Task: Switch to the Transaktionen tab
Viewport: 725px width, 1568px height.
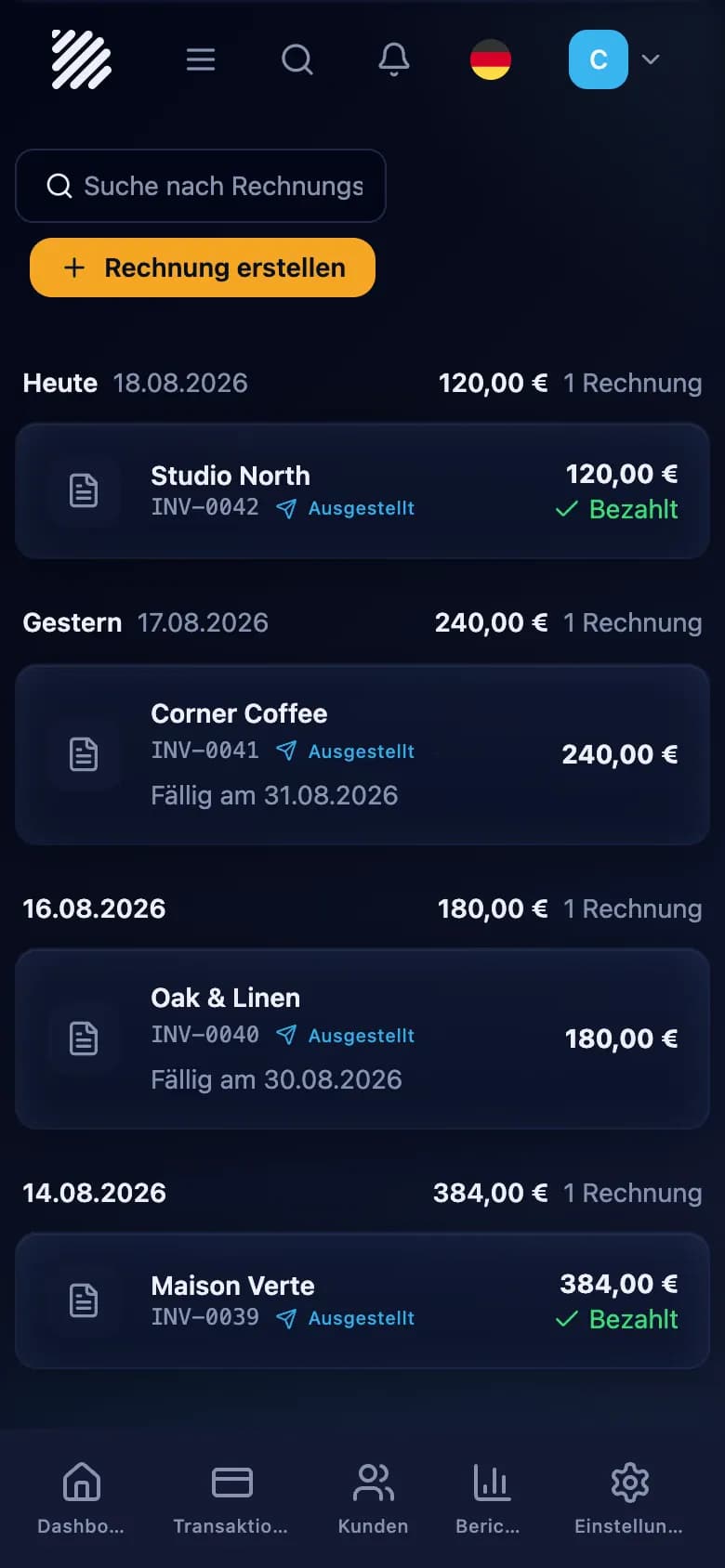Action: [x=231, y=1497]
